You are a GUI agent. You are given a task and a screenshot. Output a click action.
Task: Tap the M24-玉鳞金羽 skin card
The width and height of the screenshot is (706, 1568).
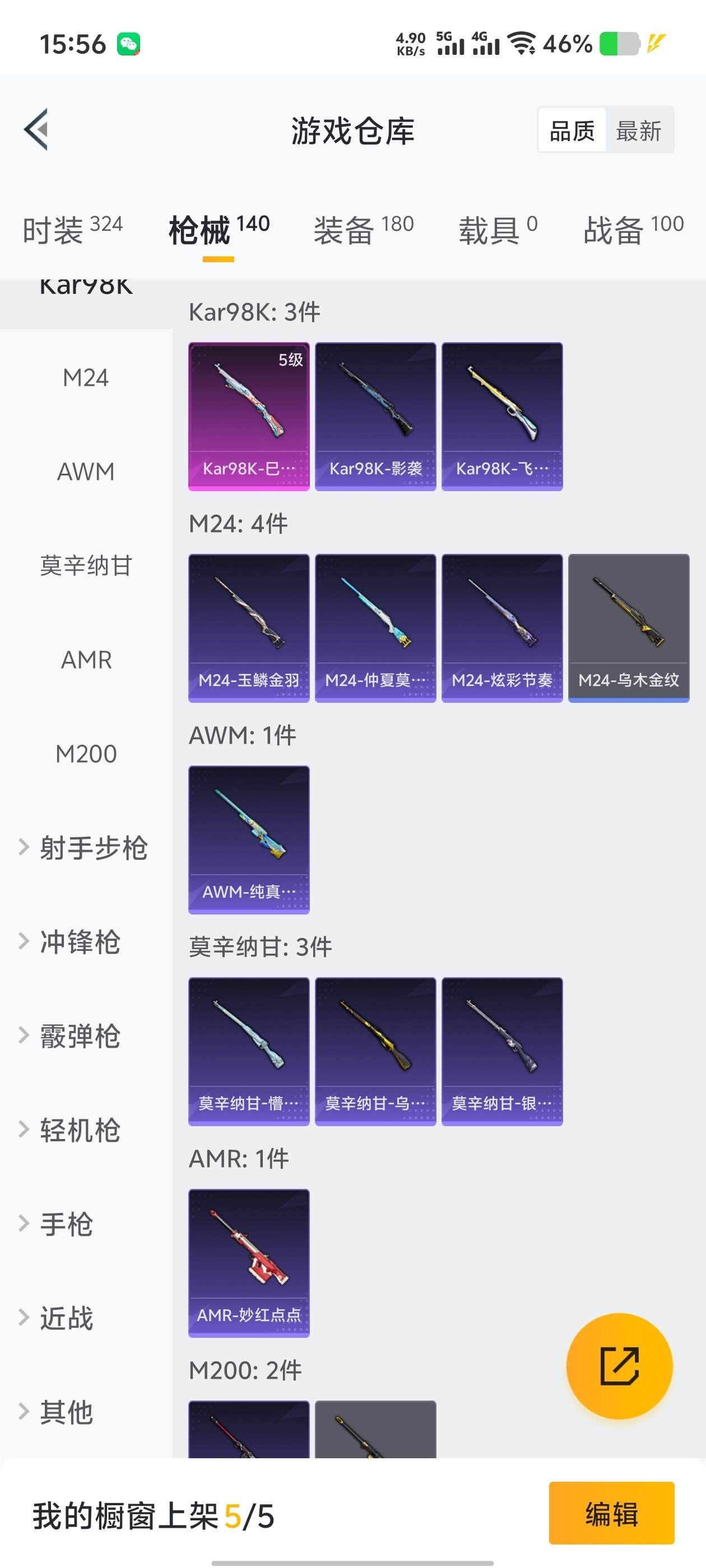pyautogui.click(x=249, y=627)
